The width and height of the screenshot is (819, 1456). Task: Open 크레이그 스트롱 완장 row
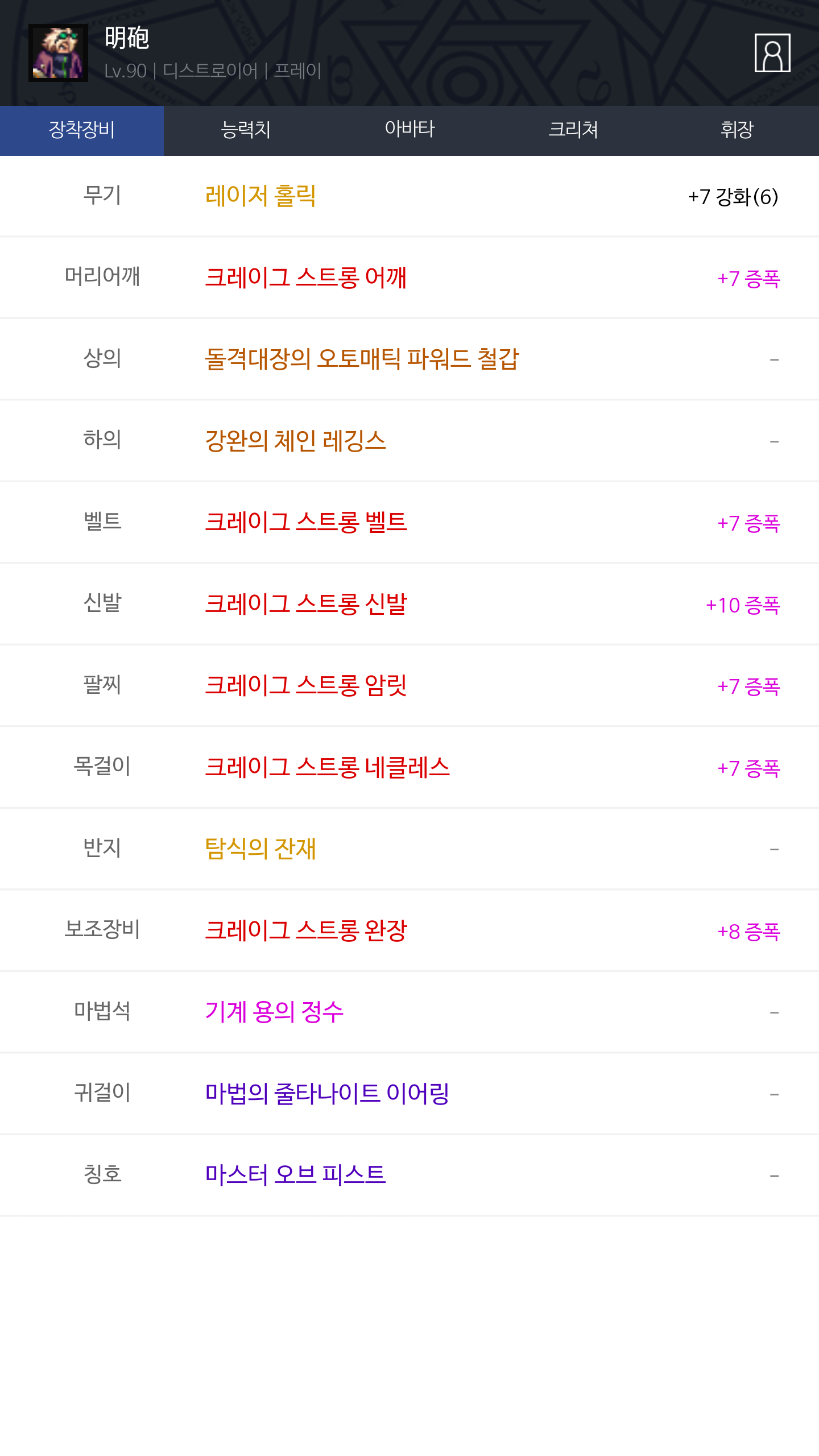tap(306, 930)
